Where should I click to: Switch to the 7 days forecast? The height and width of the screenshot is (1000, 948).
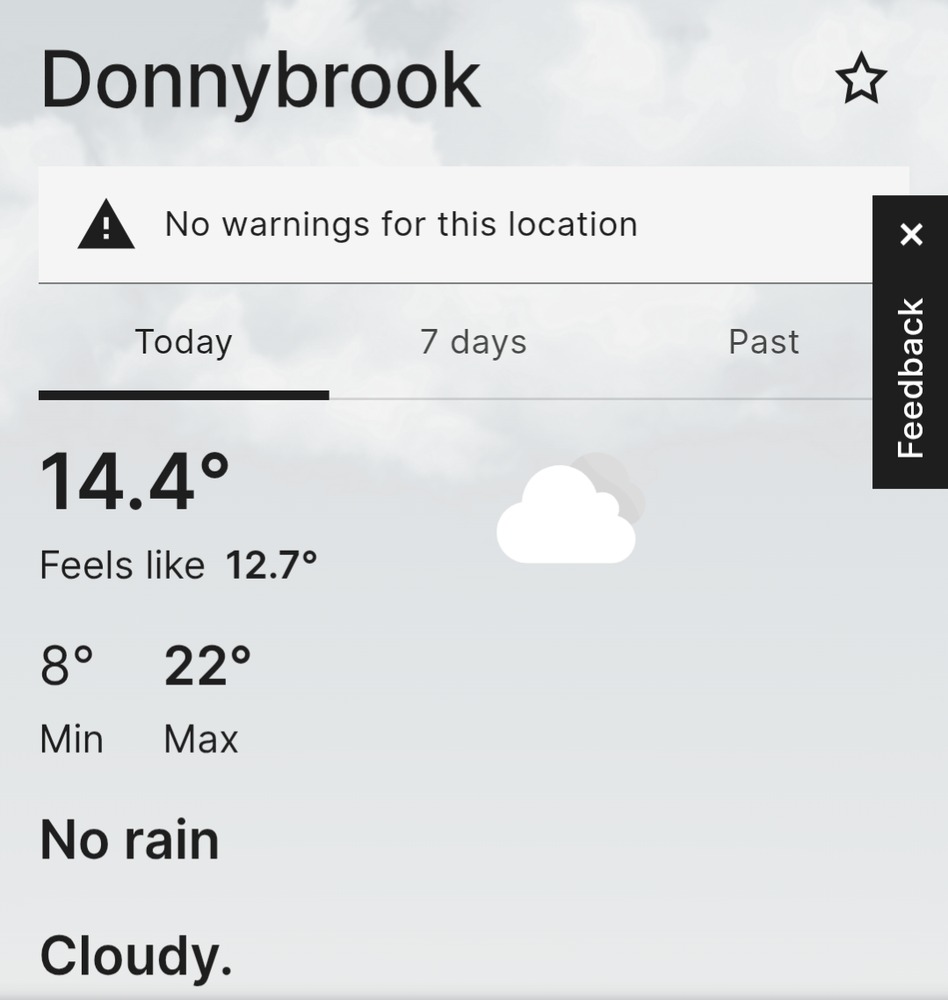coord(473,343)
